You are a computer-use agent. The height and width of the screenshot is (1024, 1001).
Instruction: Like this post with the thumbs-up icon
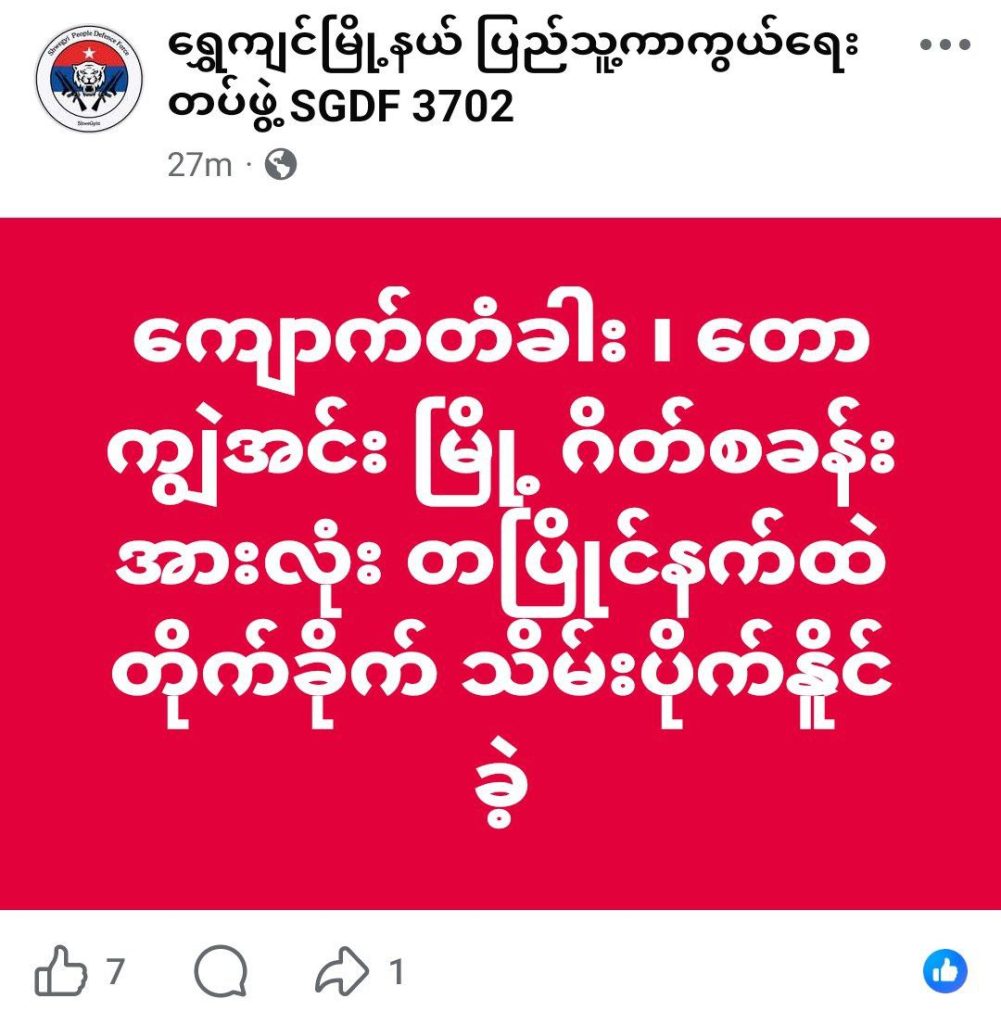58,971
